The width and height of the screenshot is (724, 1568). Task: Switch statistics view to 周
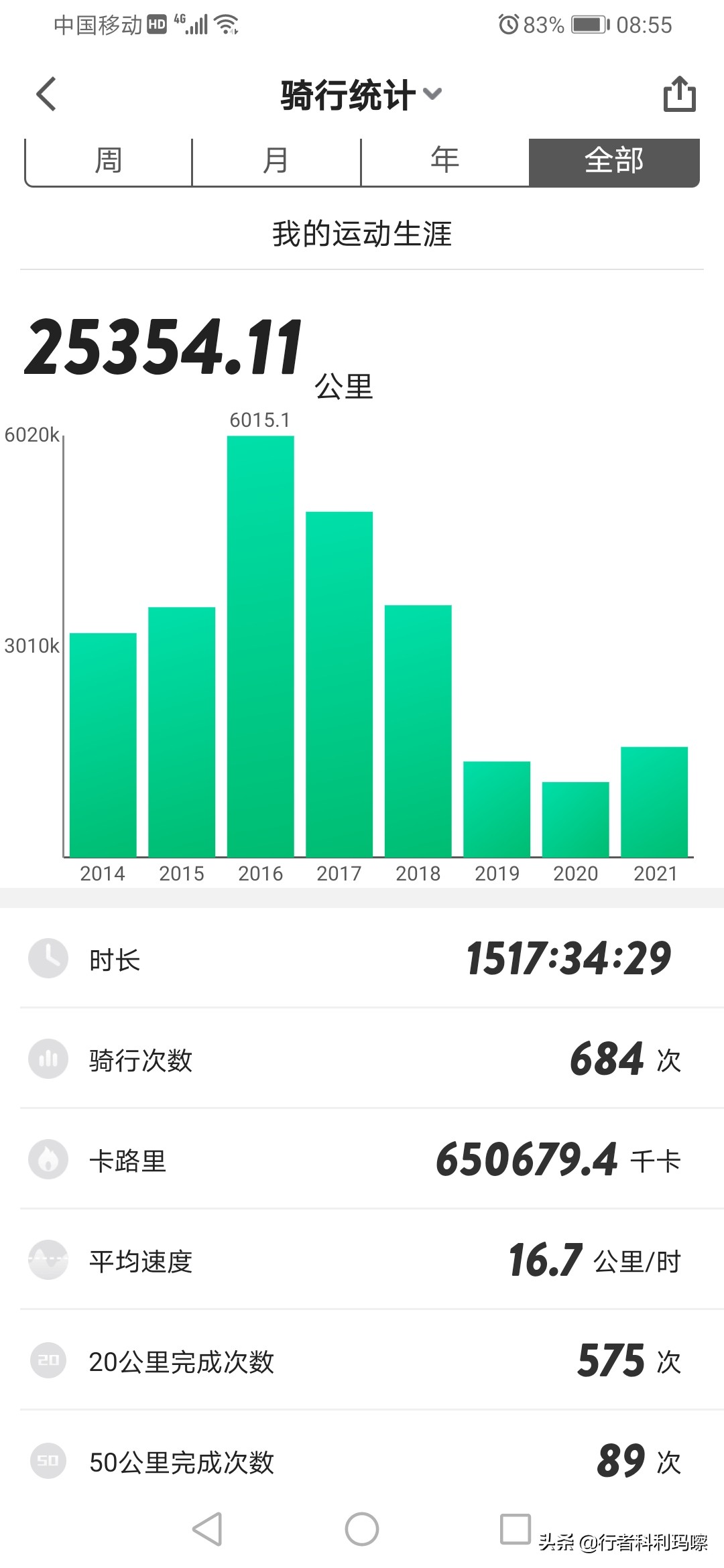(107, 161)
